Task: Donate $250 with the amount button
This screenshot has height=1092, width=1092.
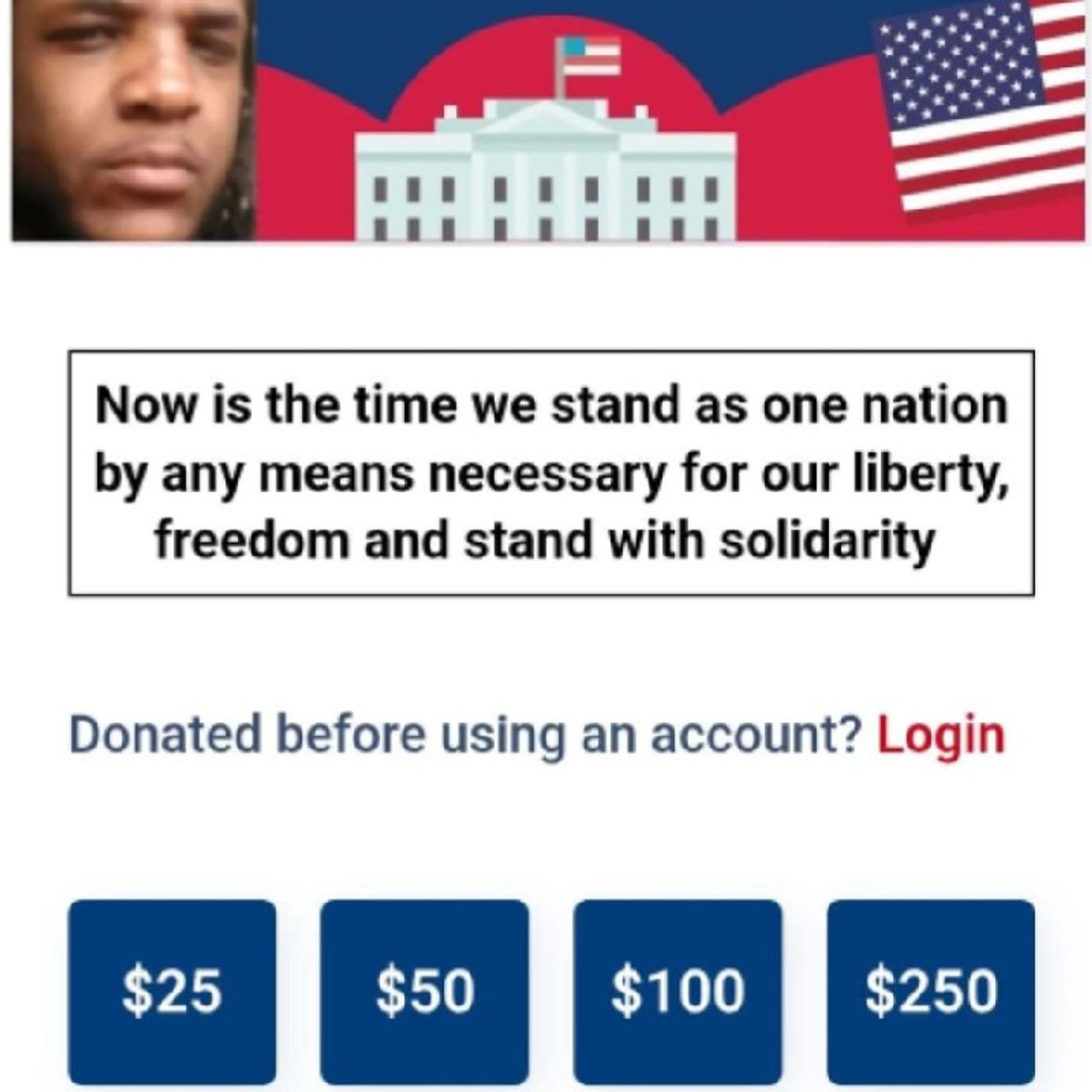Action: coord(931,991)
